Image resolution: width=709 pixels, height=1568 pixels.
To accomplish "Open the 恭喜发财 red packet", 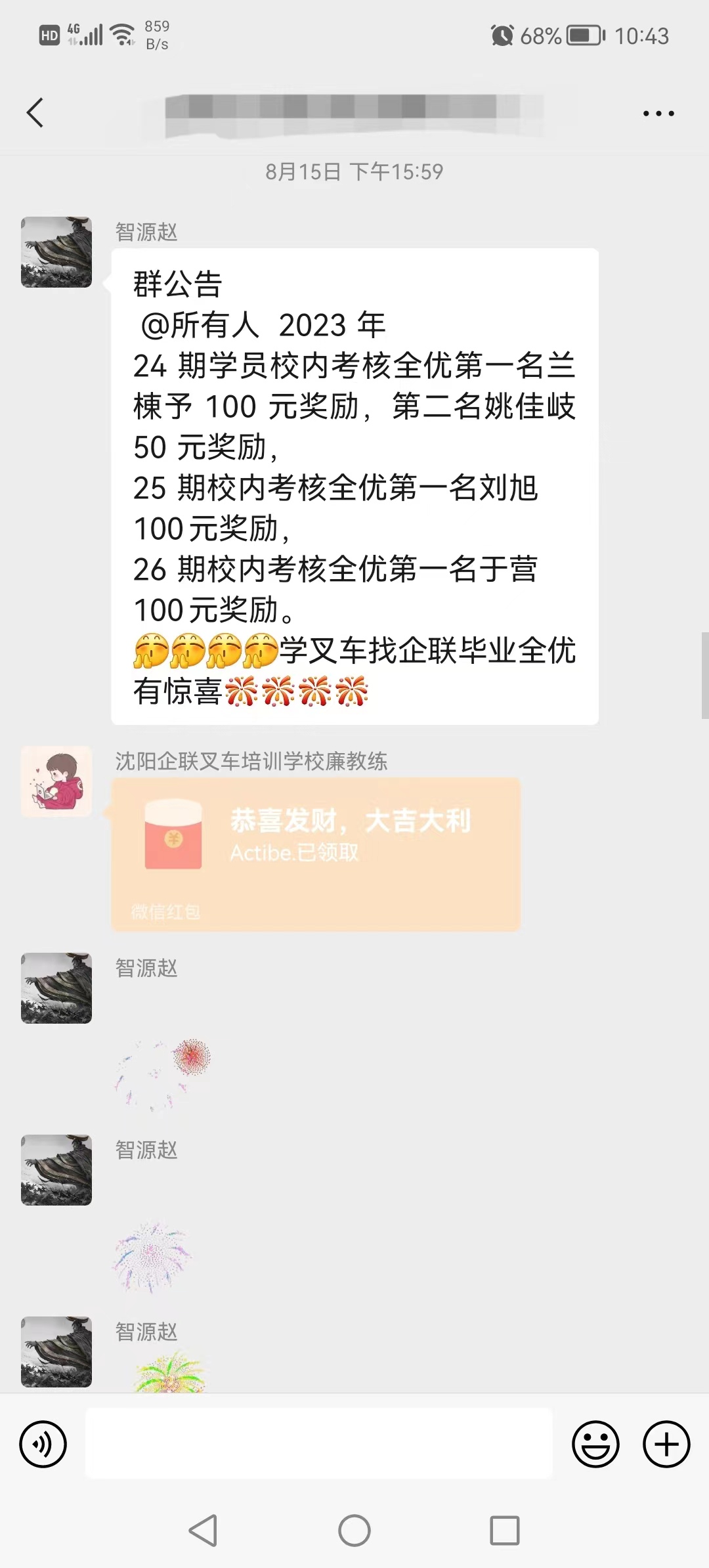I will [x=315, y=854].
